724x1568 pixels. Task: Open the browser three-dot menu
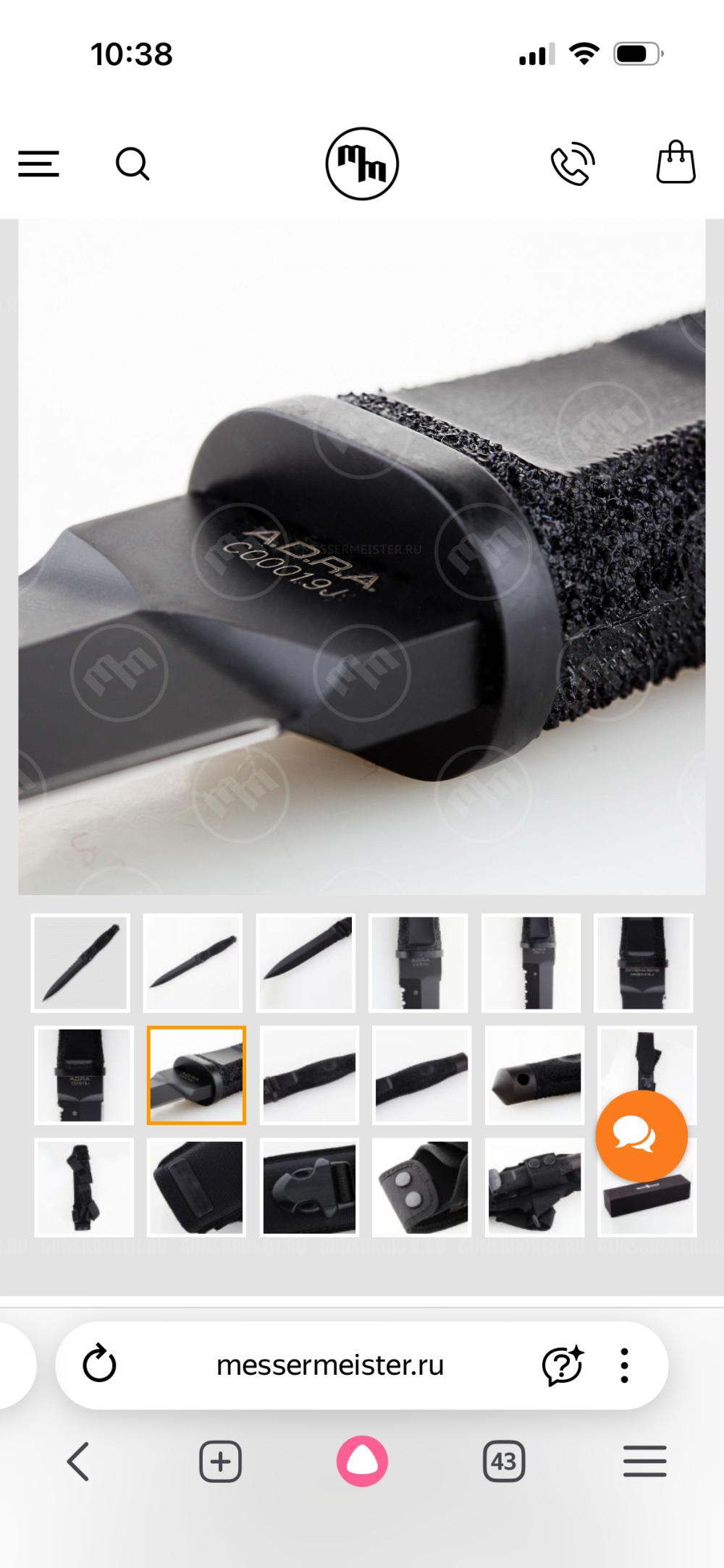point(624,1365)
